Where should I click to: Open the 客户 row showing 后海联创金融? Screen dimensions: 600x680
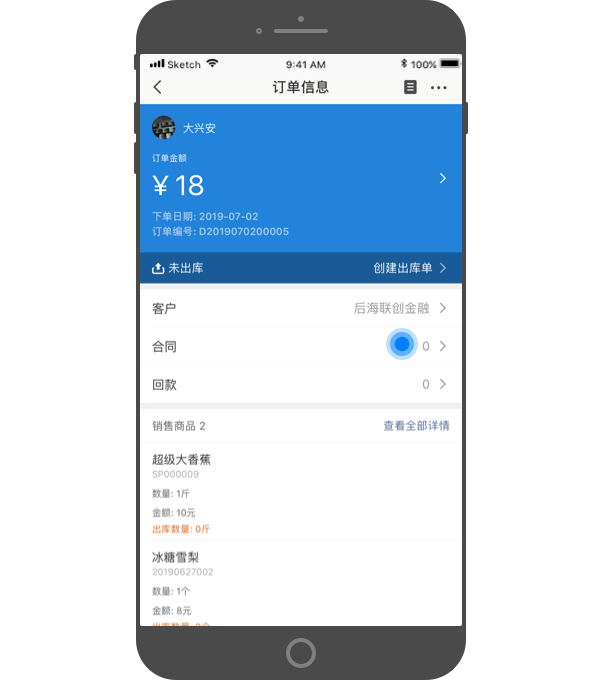pyautogui.click(x=300, y=308)
